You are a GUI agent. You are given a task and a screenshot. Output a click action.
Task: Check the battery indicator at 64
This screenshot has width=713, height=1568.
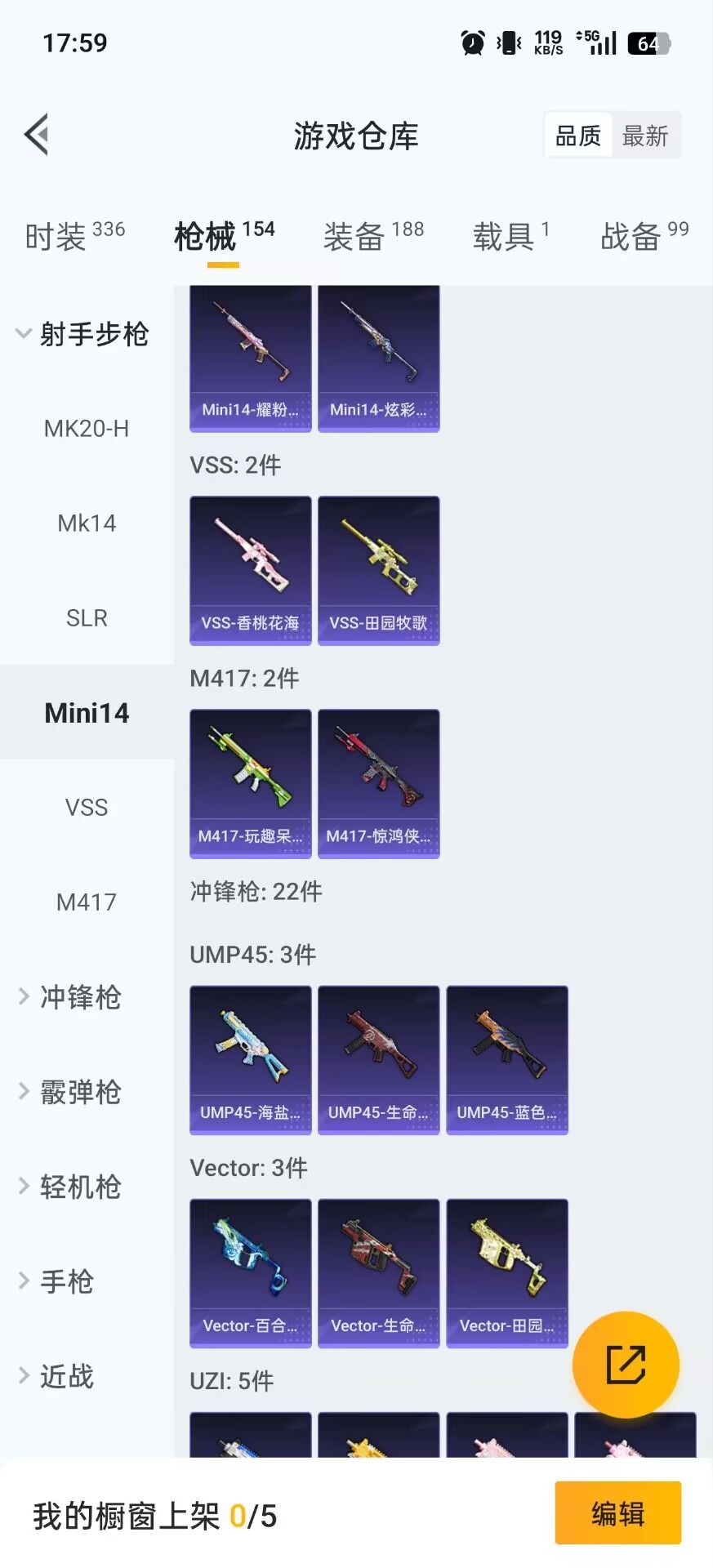coord(648,42)
